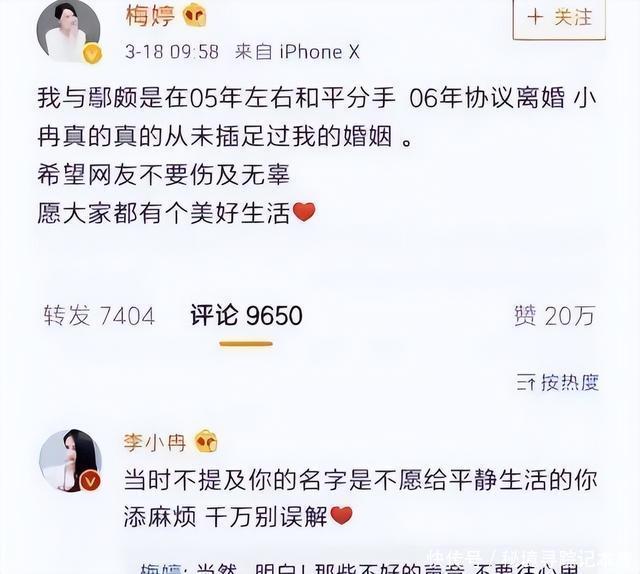Viewport: 640px width, 574px height.
Task: Open 梅婷's profile picture
Action: (69, 30)
